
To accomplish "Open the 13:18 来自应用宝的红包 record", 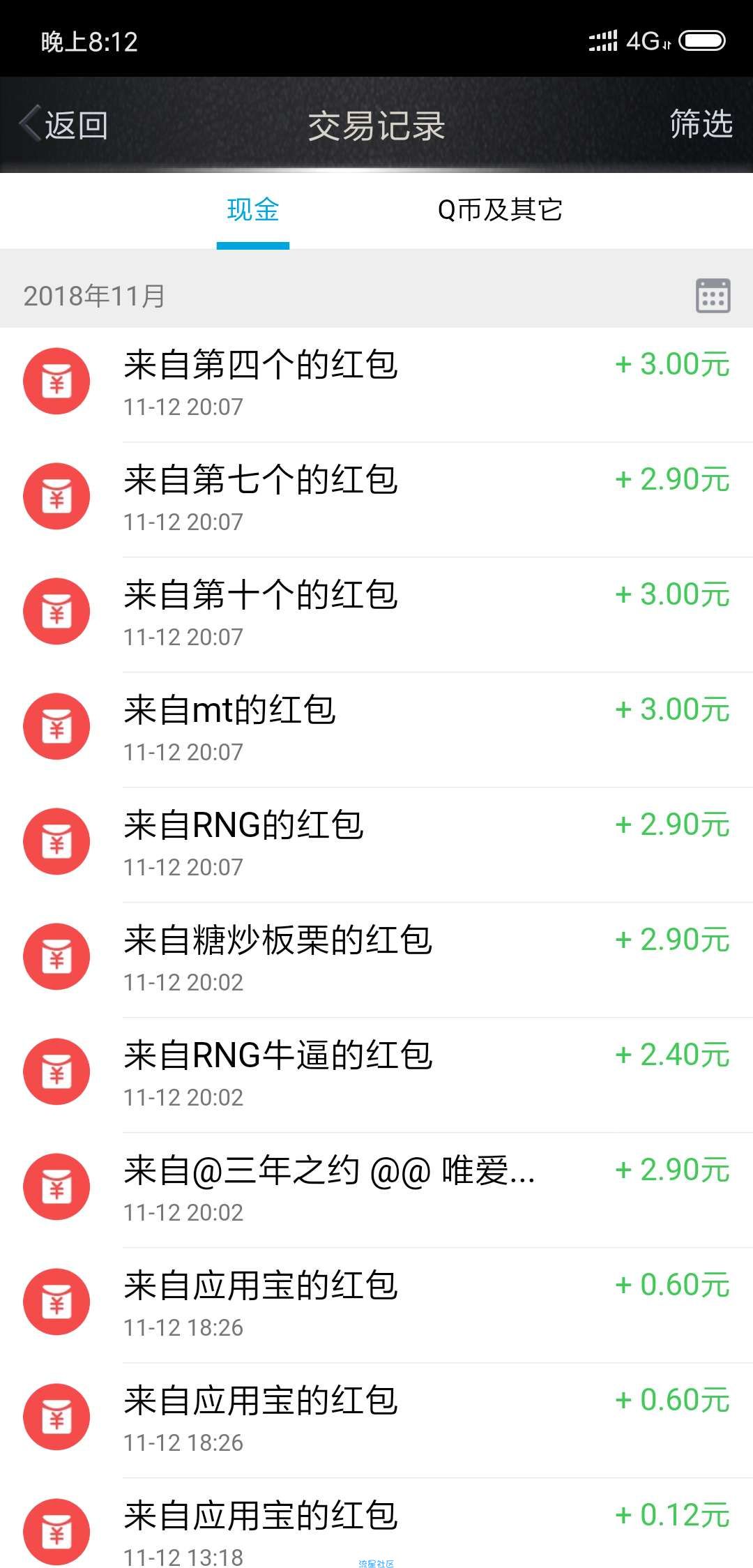I will point(376,1524).
